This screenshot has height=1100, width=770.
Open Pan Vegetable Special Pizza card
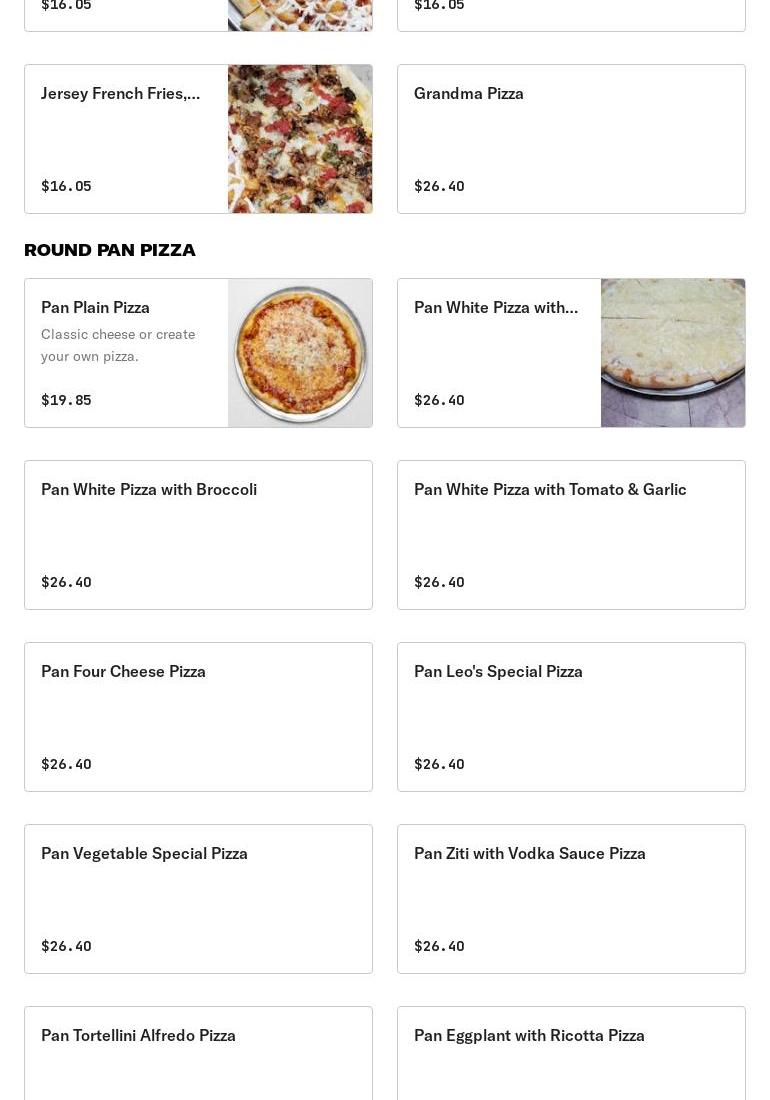click(x=198, y=899)
